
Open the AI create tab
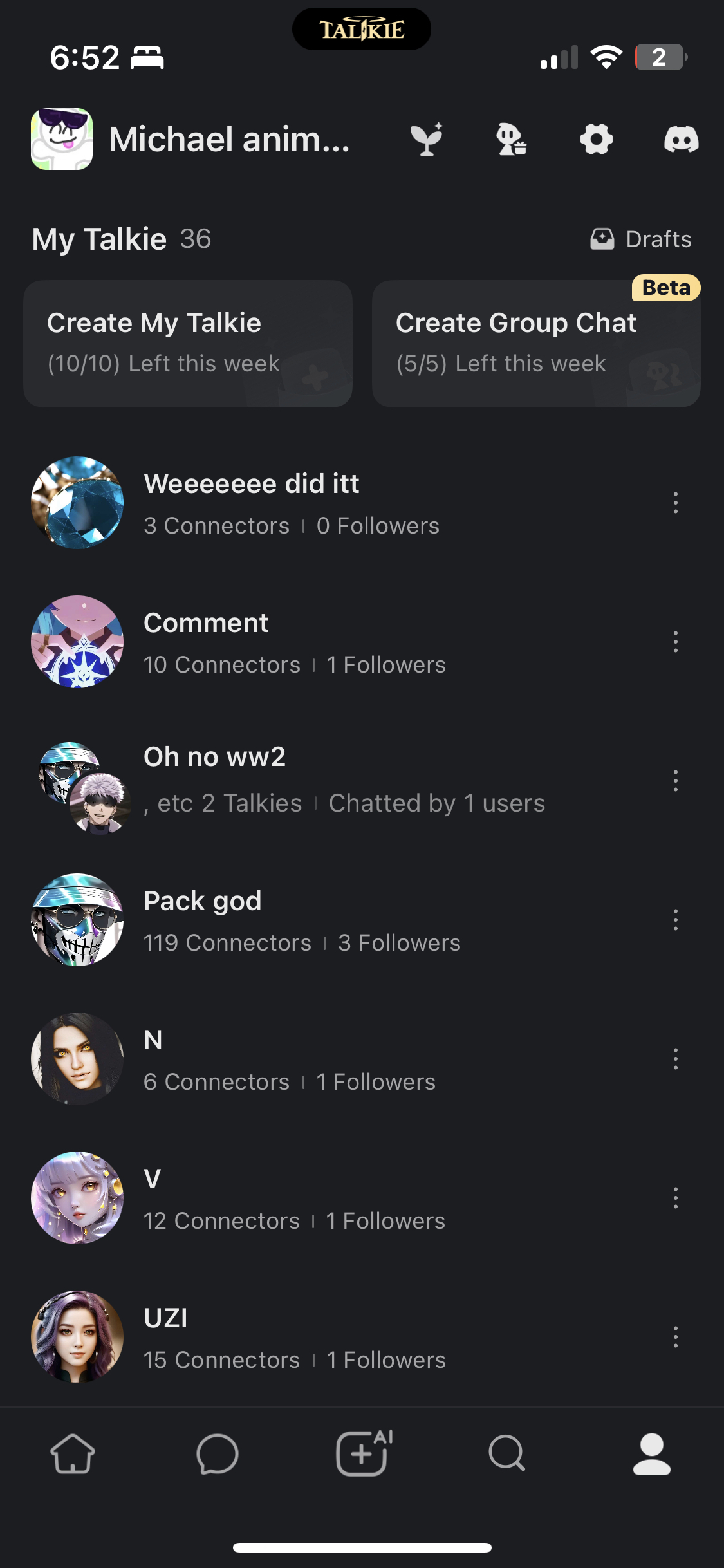[x=363, y=1453]
